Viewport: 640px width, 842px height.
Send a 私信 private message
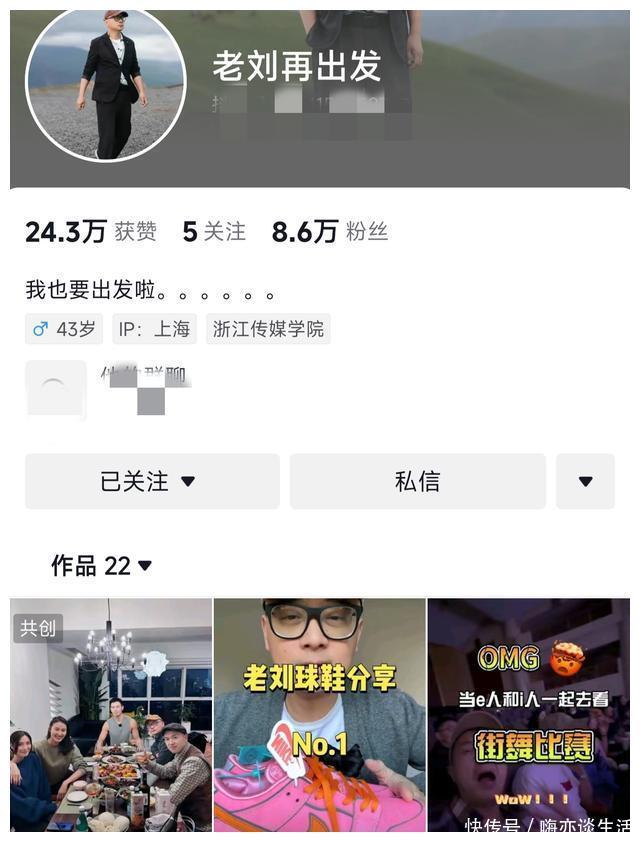[x=417, y=481]
